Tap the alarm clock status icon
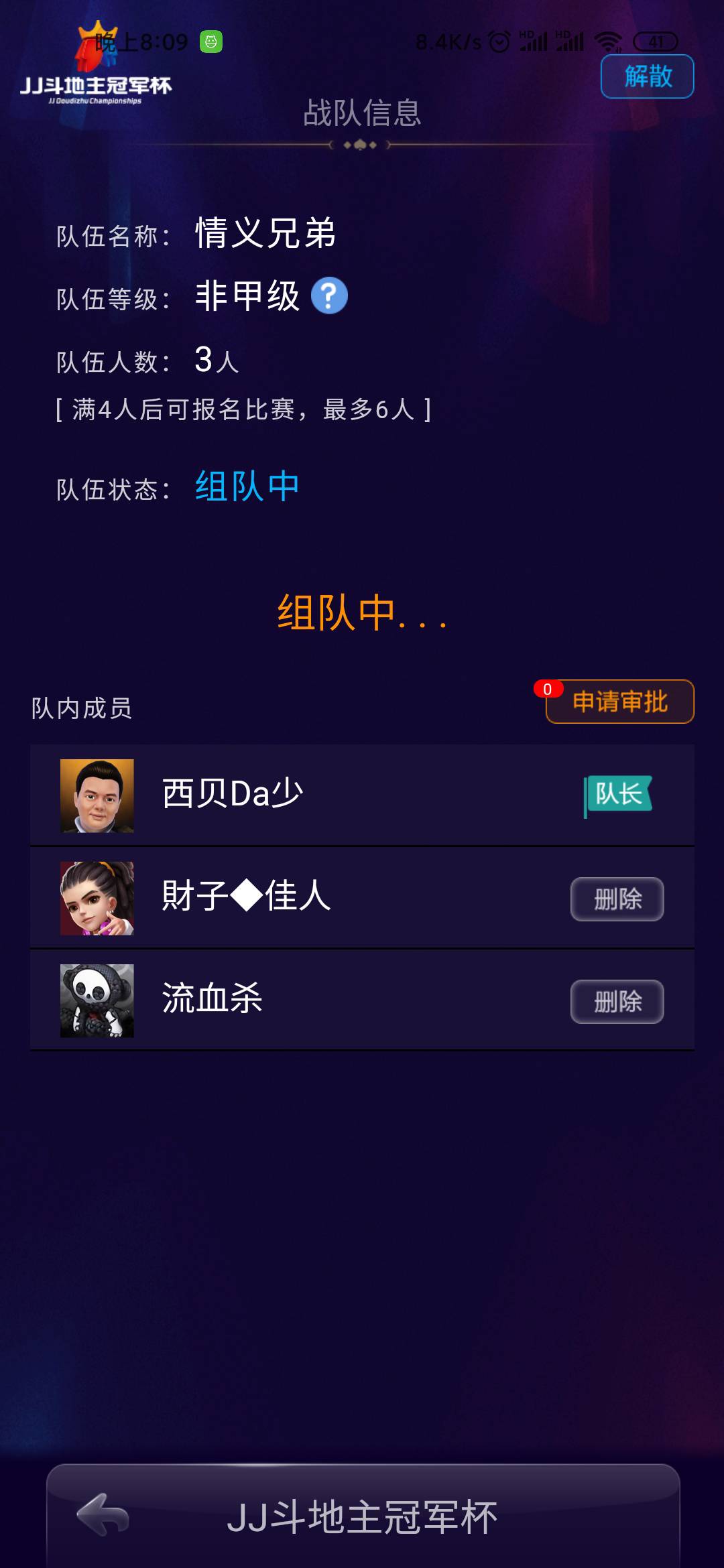The image size is (724, 1568). pos(497,42)
